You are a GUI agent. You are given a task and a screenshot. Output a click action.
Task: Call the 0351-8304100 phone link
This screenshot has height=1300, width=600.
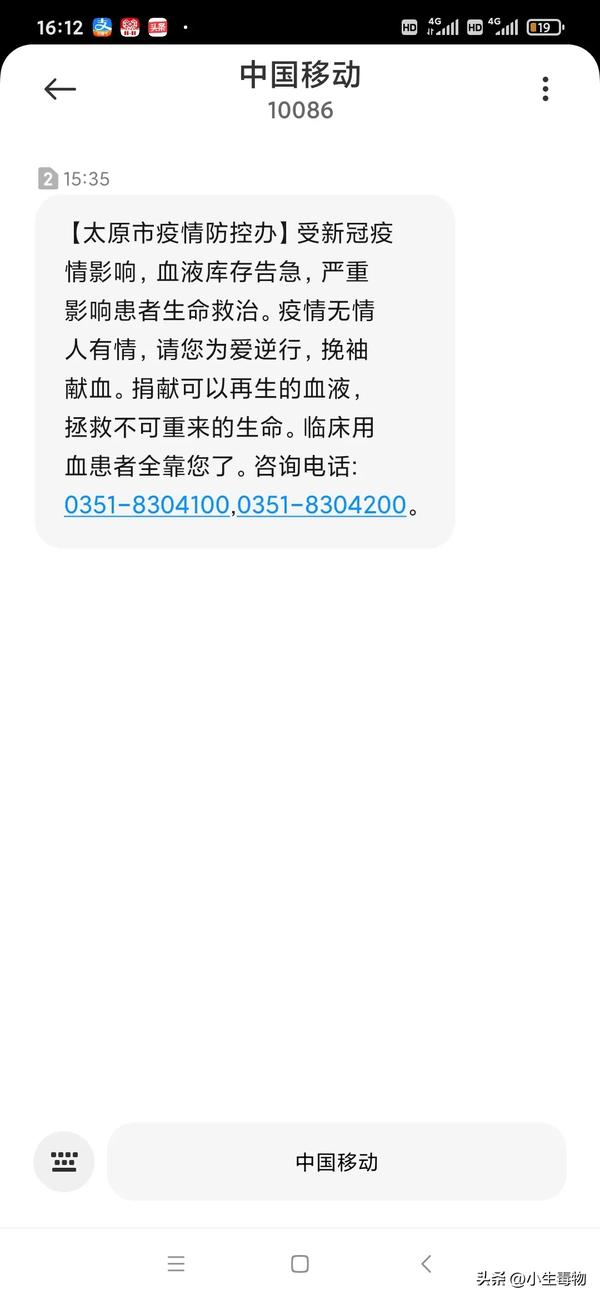[x=147, y=505]
